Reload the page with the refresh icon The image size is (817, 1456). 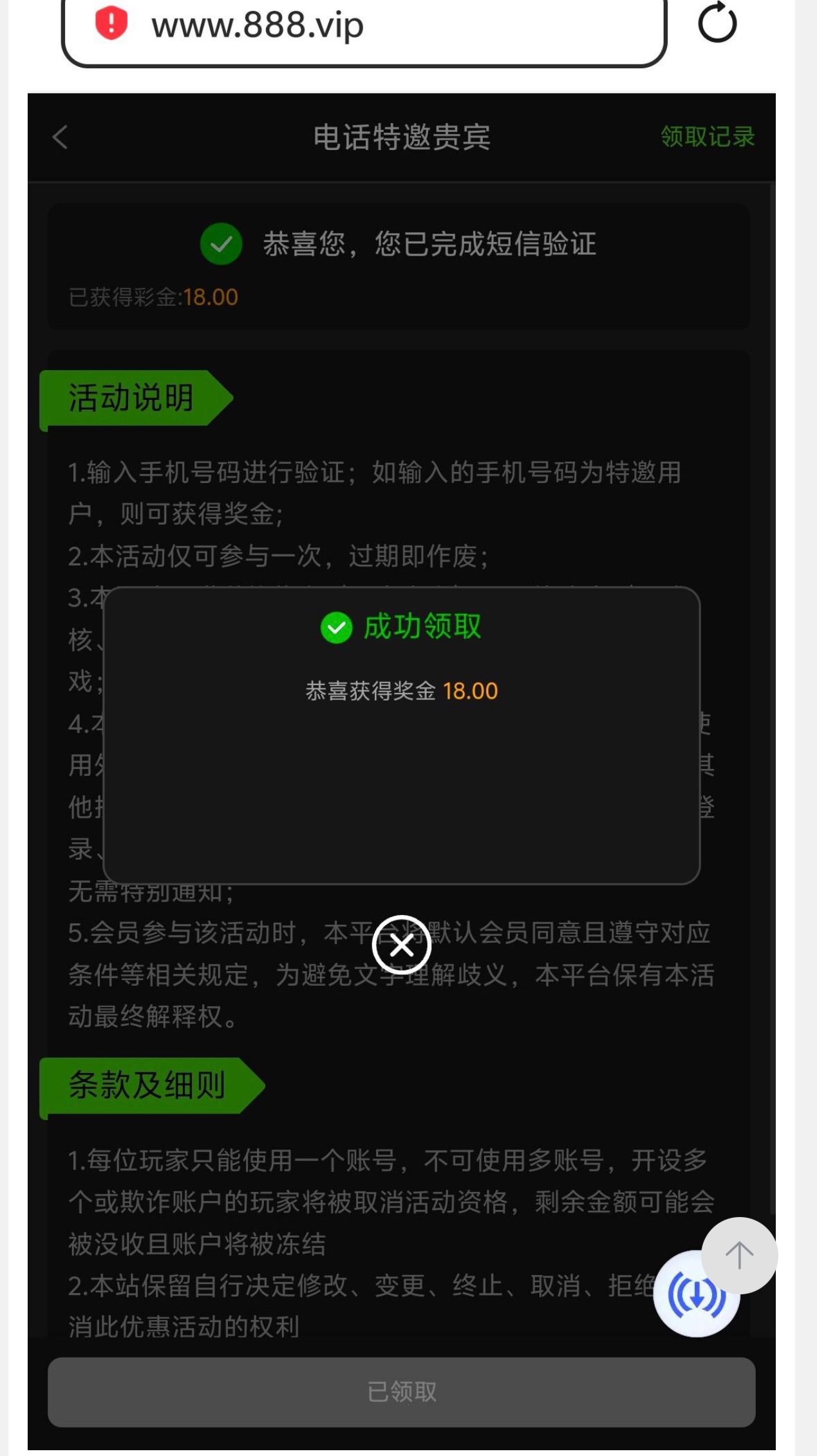tap(717, 24)
